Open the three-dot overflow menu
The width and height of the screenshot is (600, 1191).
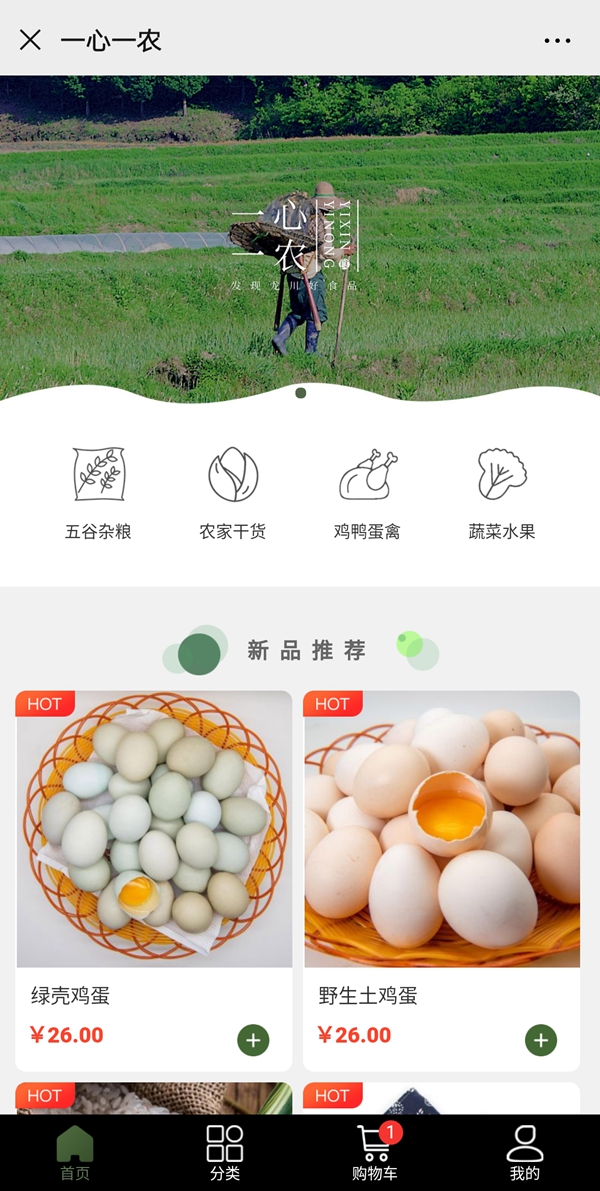coord(557,41)
